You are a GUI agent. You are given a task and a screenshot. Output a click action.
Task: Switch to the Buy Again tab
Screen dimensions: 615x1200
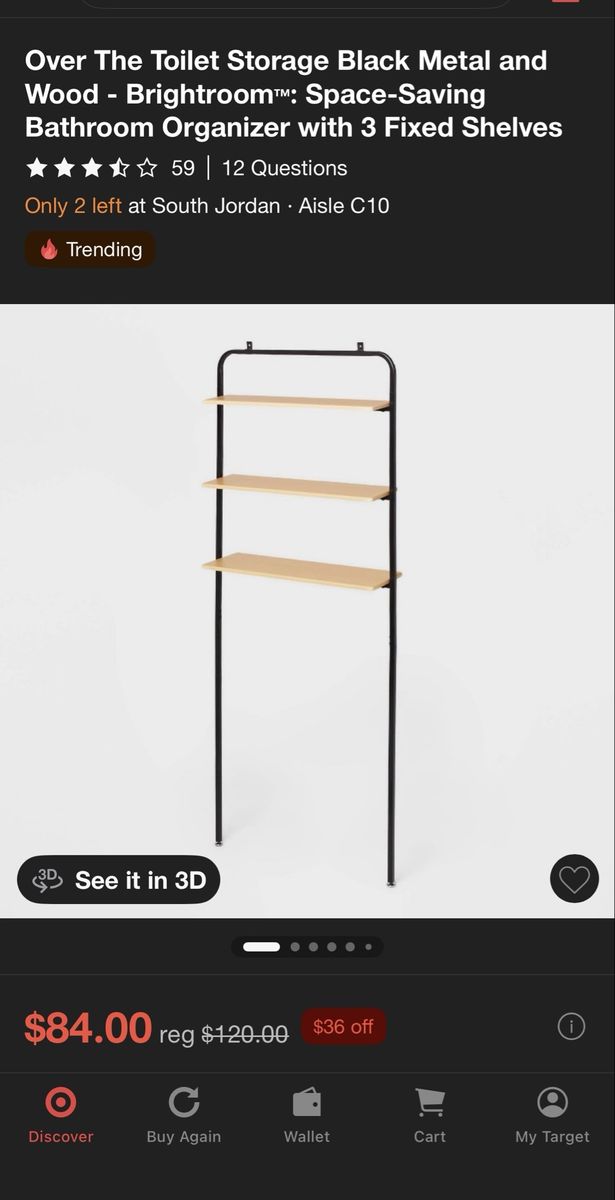[184, 1115]
